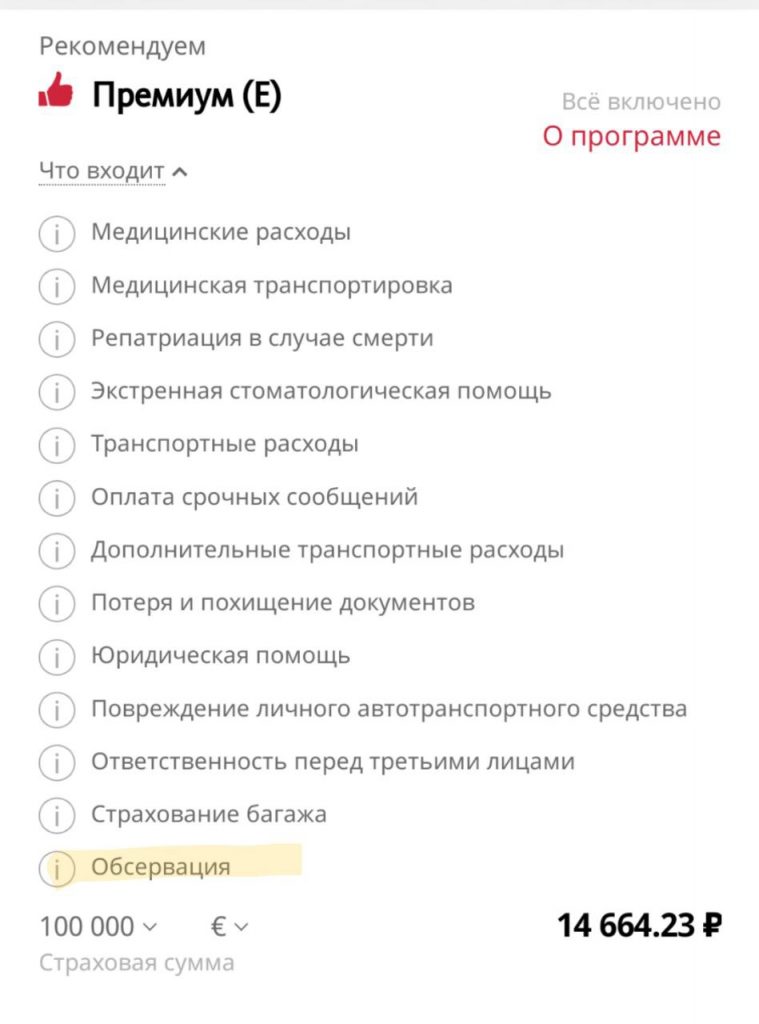Show info for Юридическая помощь
Screen dimensions: 759x1024
click(x=57, y=658)
